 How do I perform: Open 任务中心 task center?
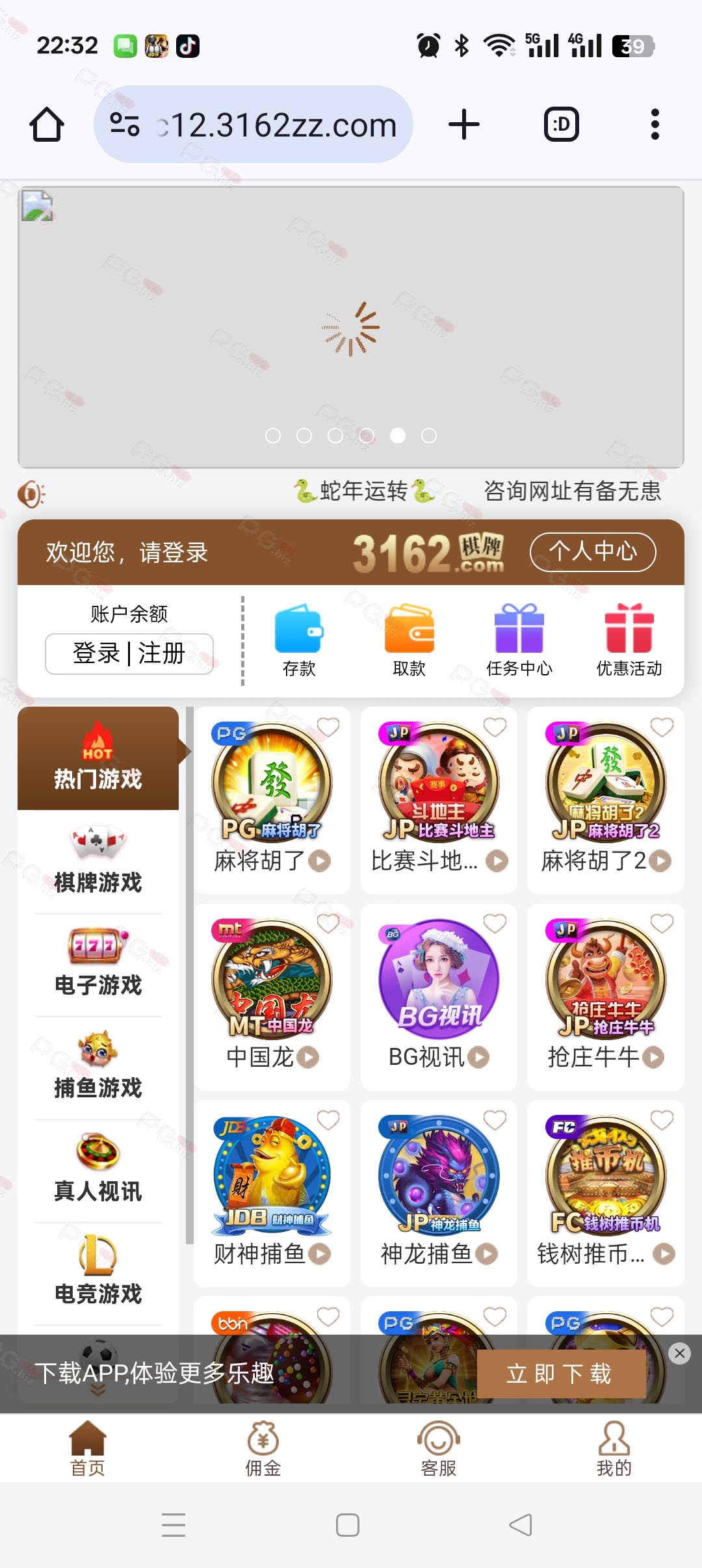tap(519, 640)
